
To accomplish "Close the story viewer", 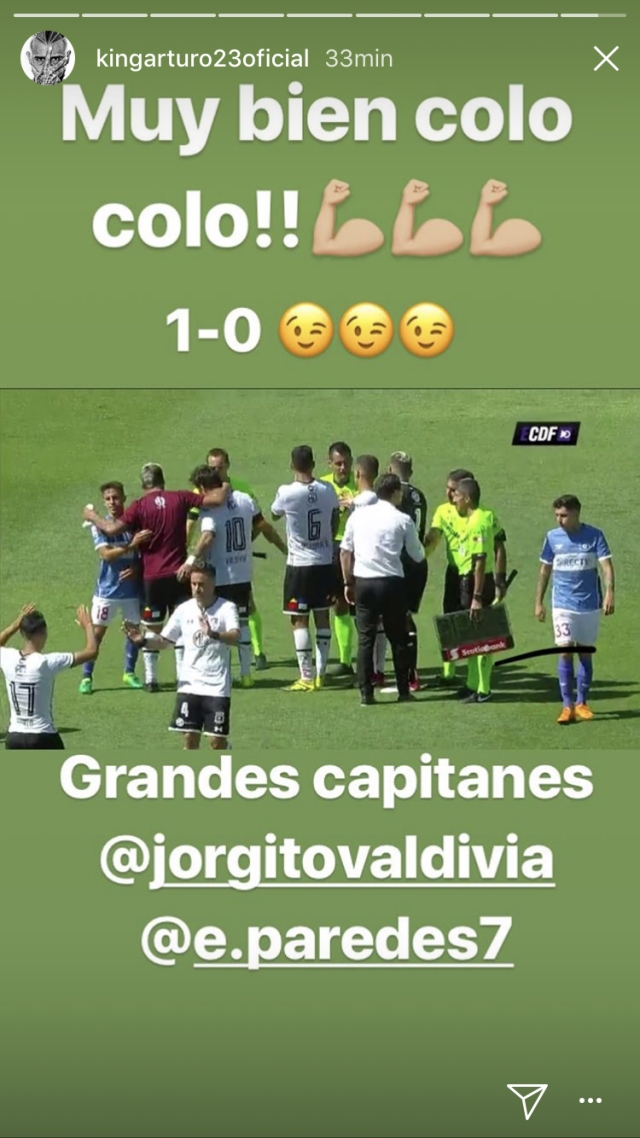I will click(605, 58).
